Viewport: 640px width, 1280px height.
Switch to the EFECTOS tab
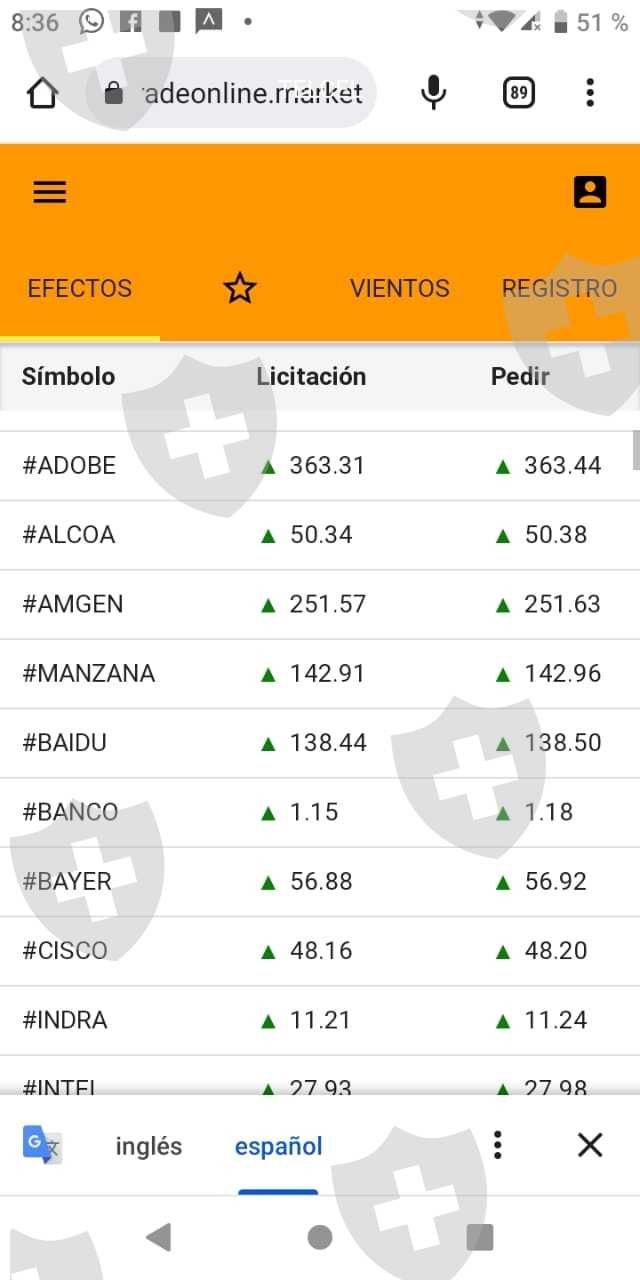click(80, 289)
